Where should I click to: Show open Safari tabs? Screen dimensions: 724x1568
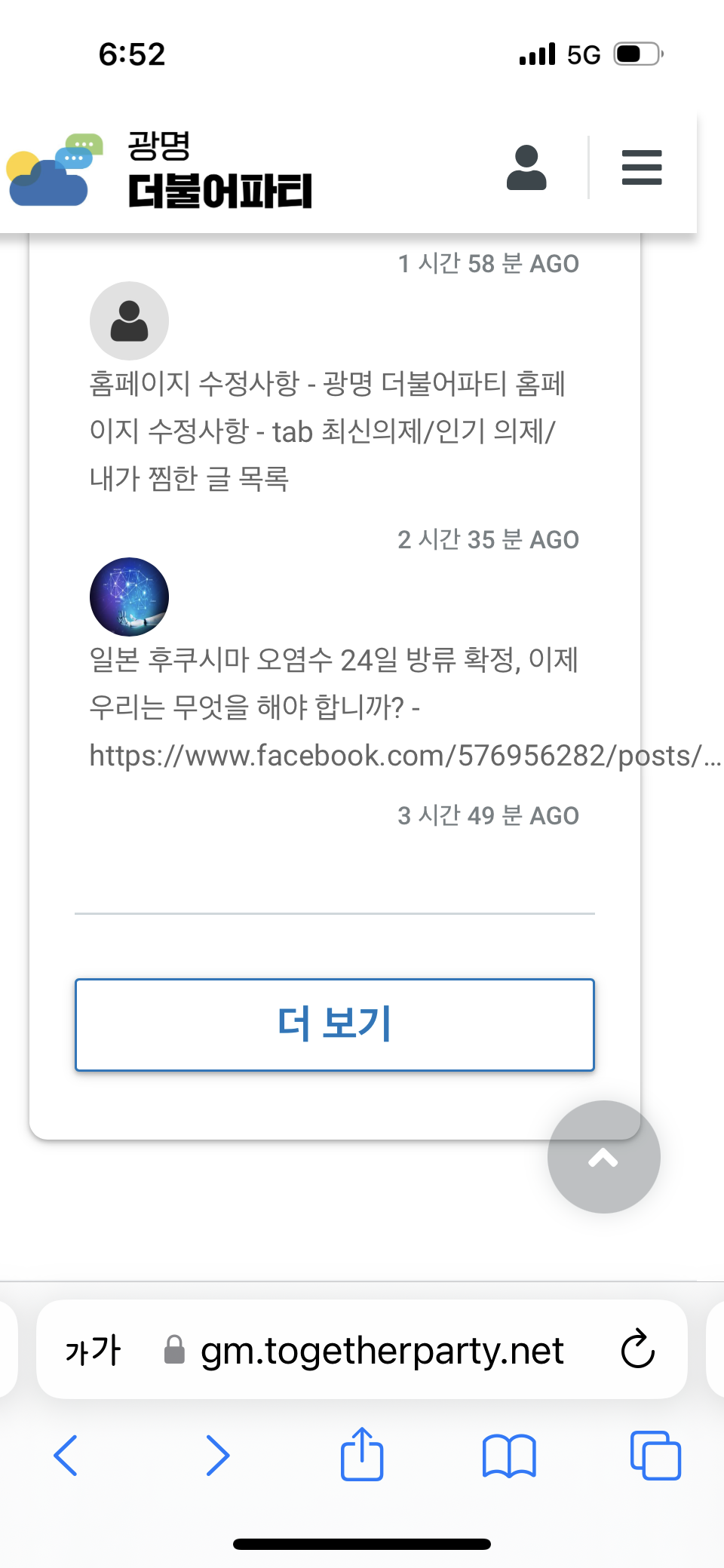[x=655, y=1455]
